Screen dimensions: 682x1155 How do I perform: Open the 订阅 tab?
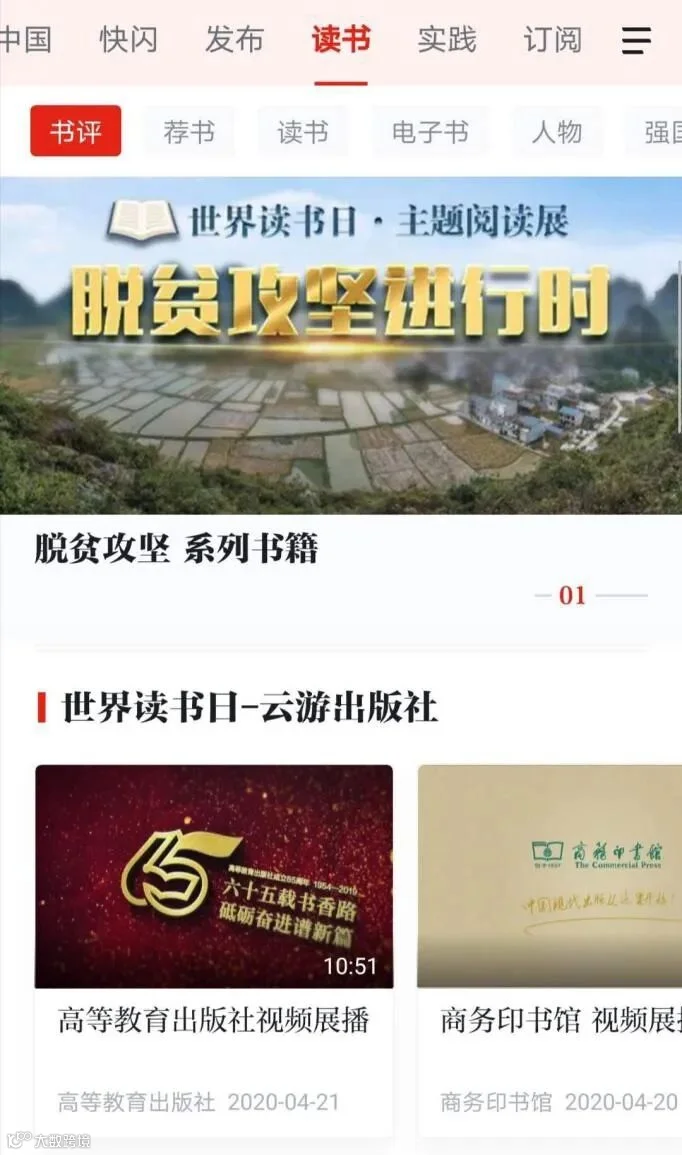[552, 40]
